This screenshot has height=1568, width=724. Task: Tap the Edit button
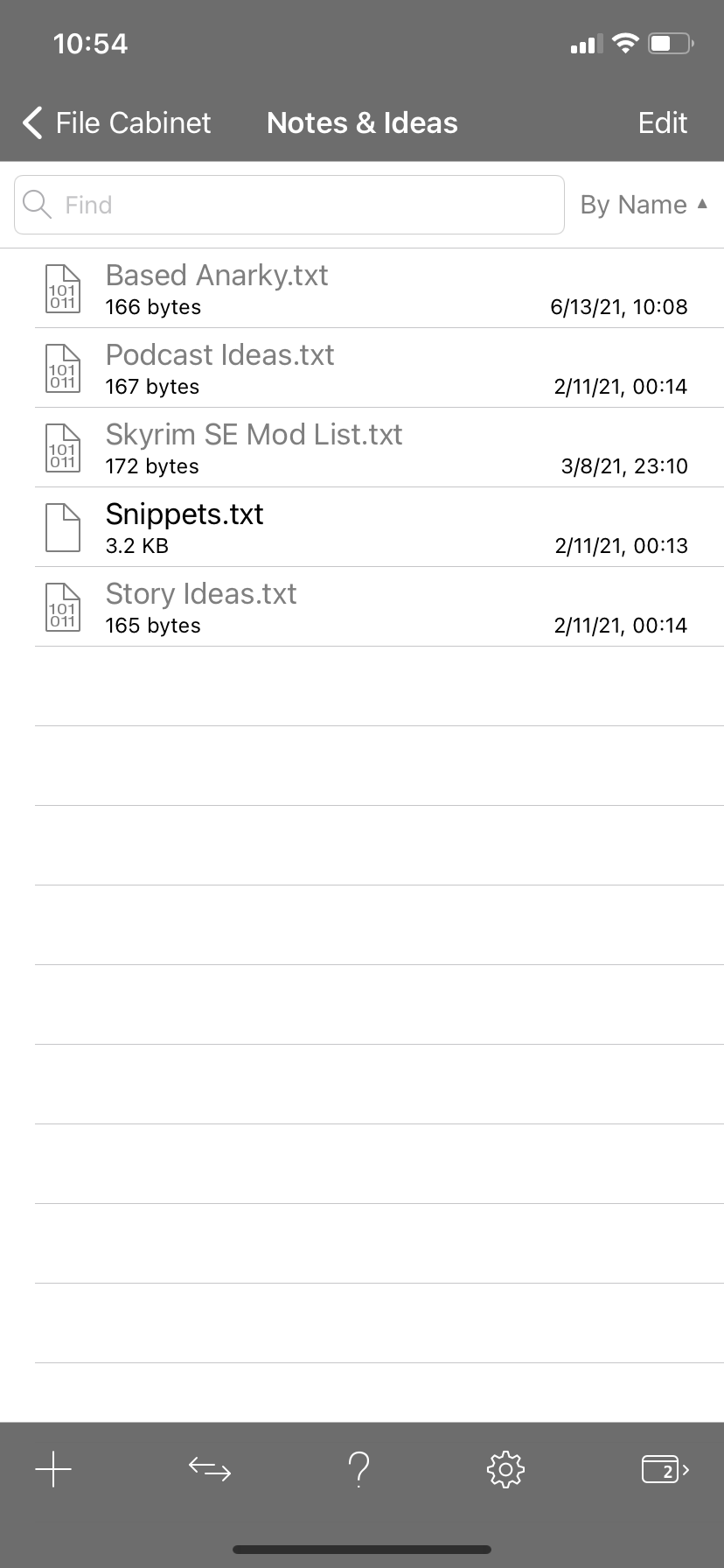click(x=662, y=123)
